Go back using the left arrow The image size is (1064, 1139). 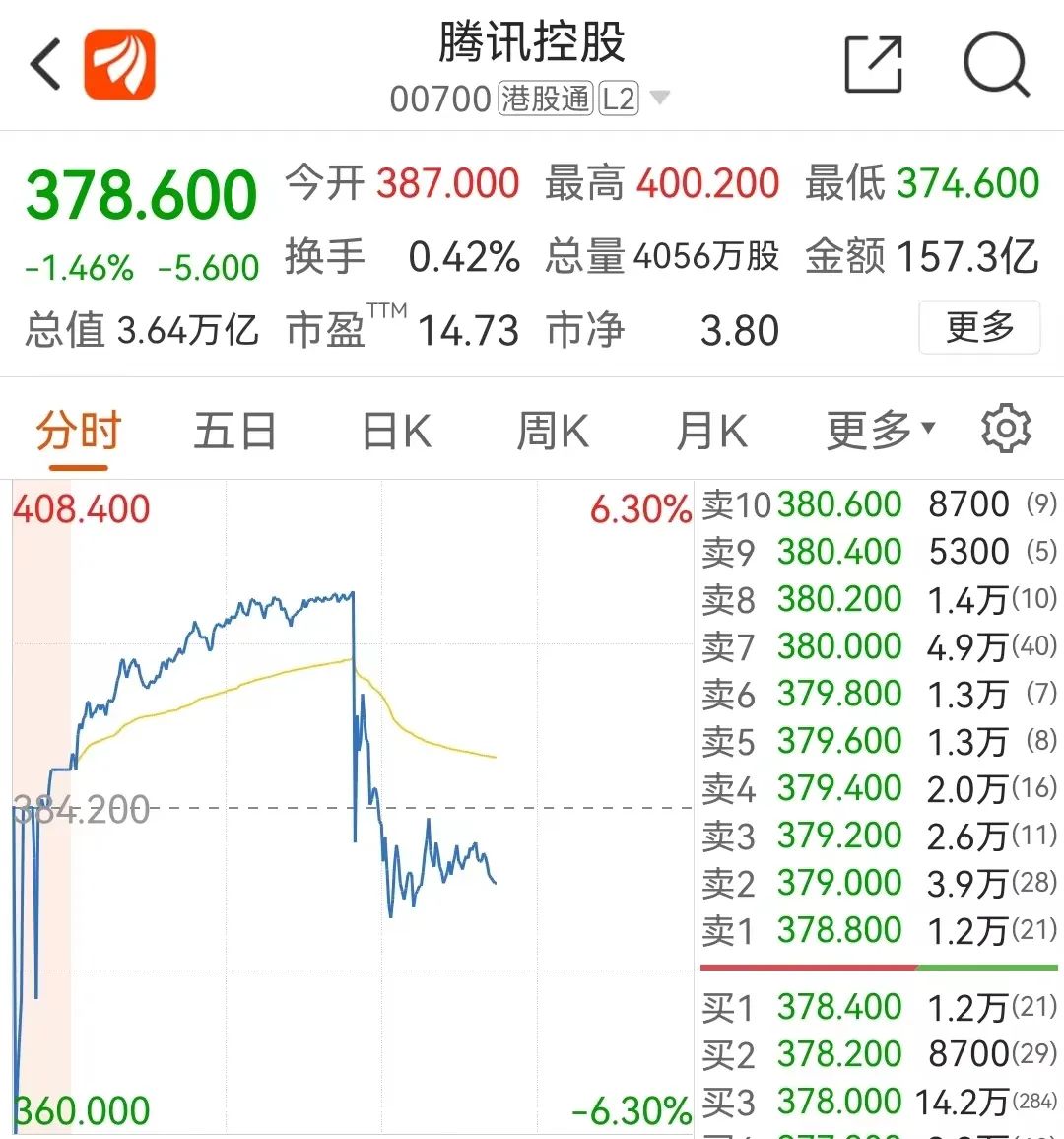(42, 65)
